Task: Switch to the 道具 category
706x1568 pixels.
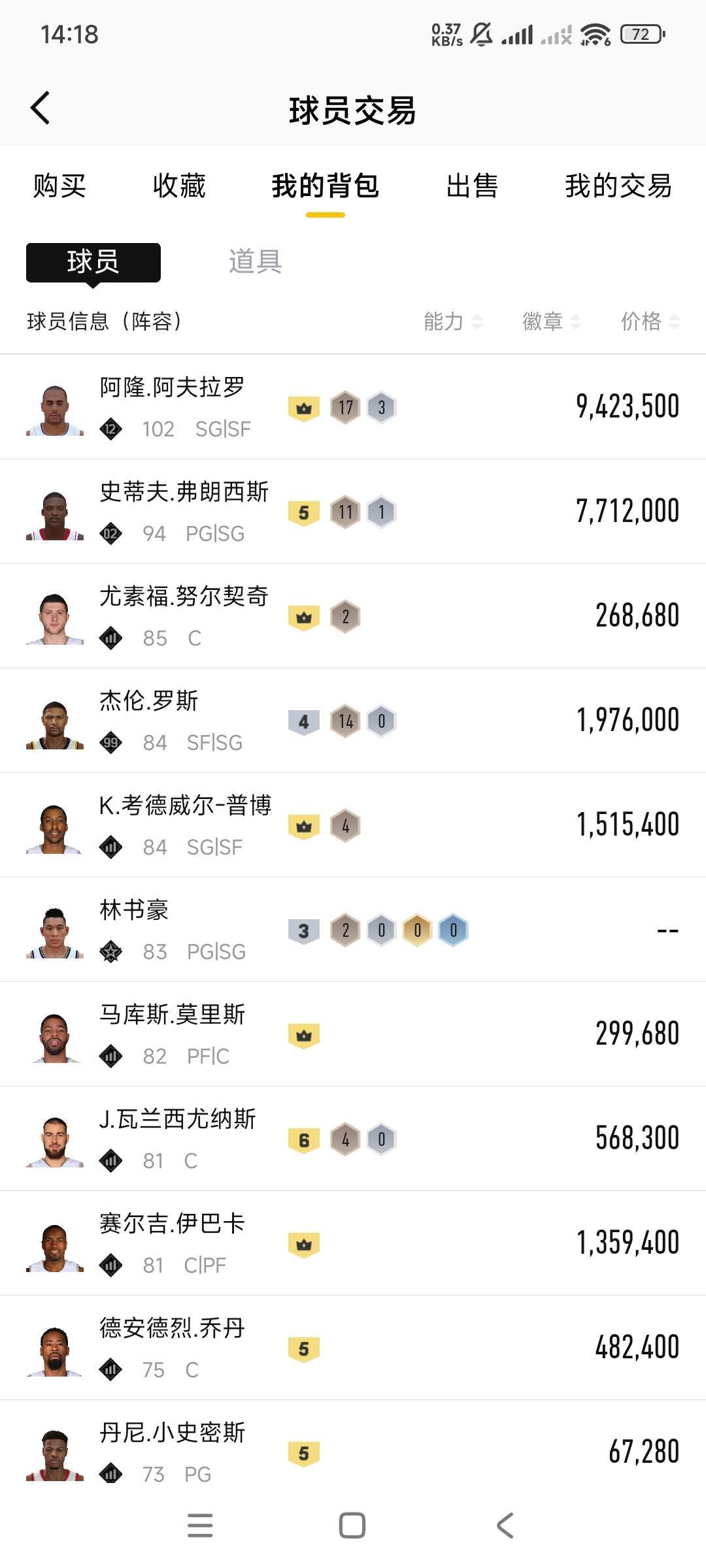Action: point(255,263)
